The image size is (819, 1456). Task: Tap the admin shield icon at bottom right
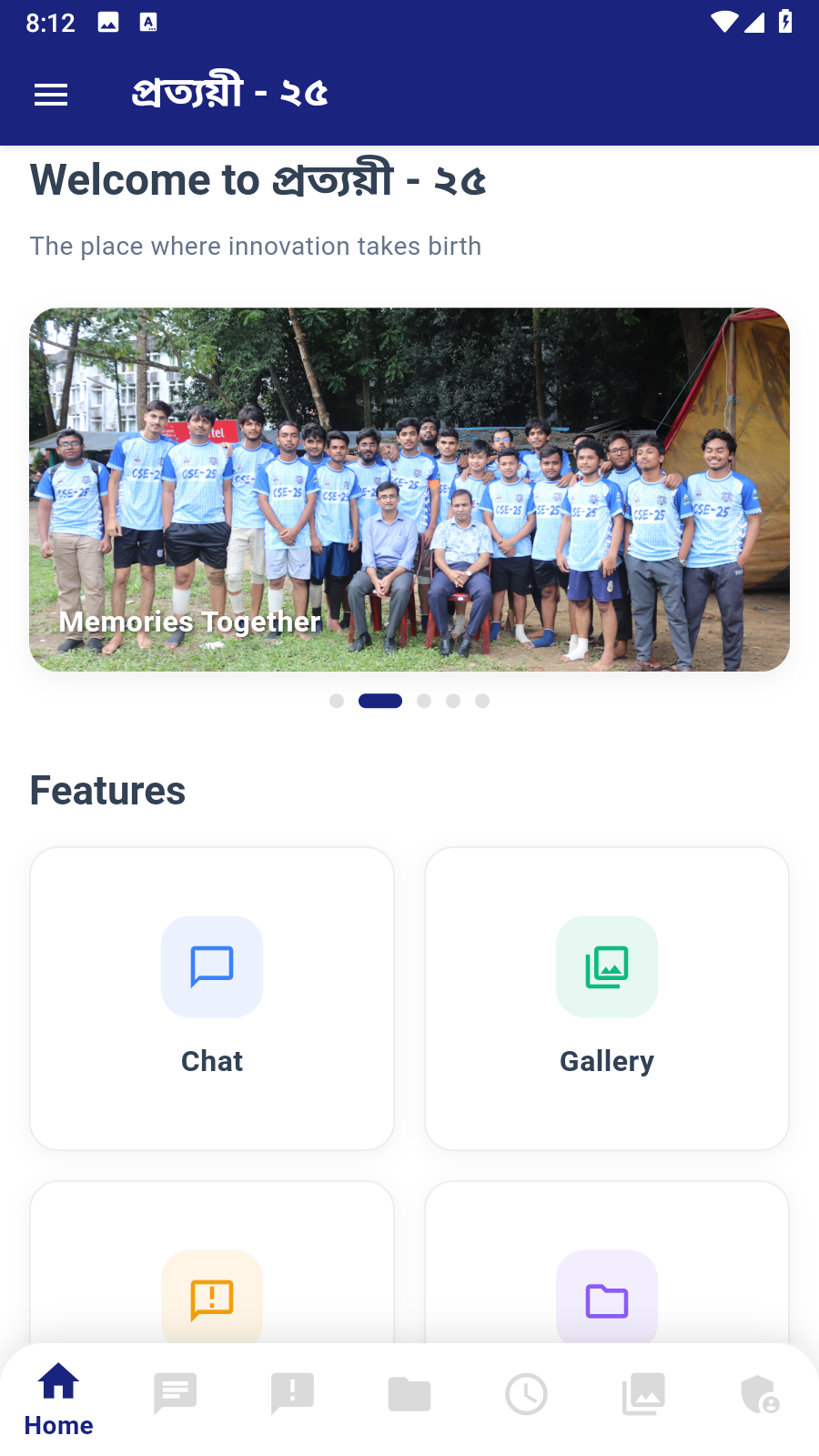coord(761,1392)
